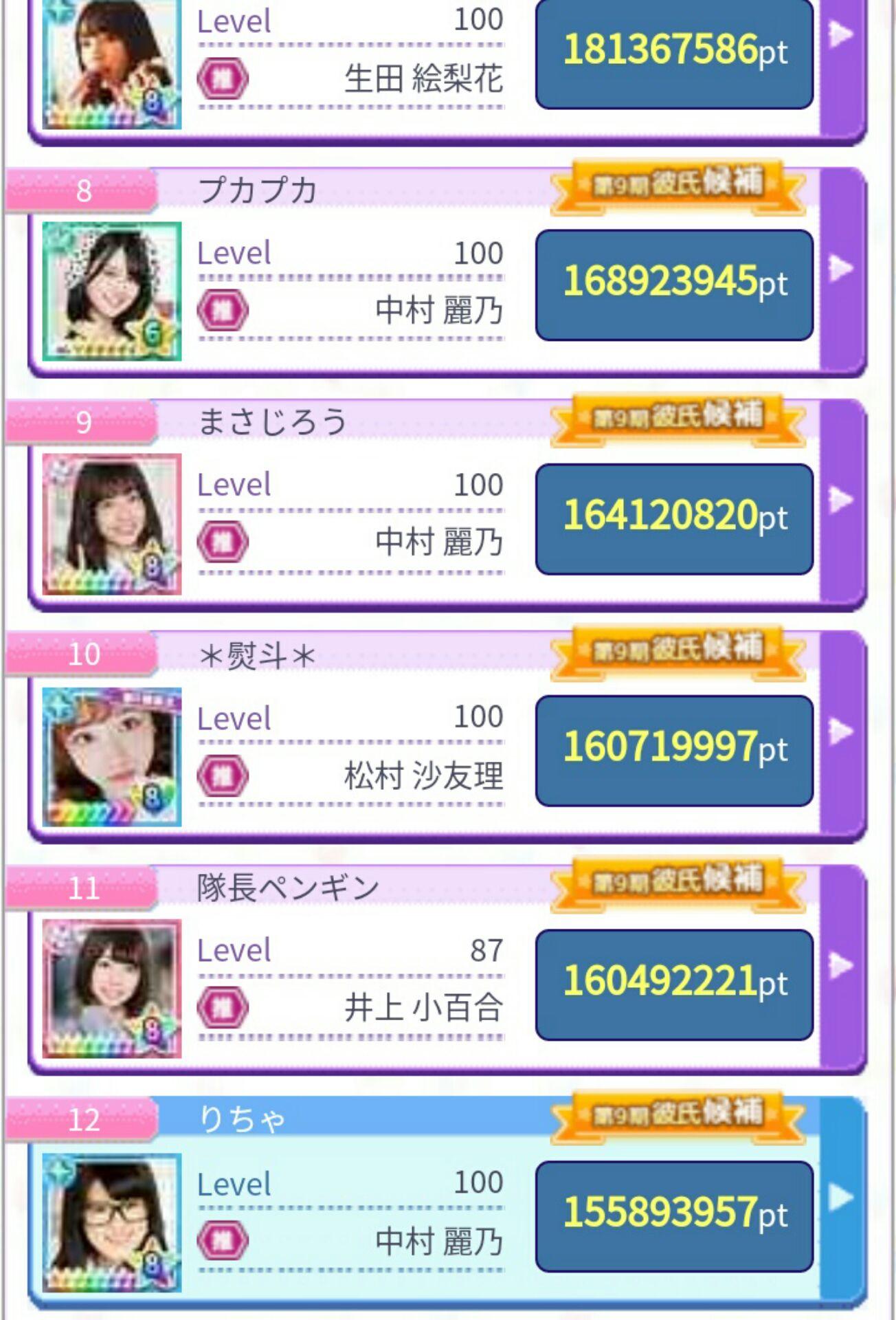Open rank 12 player りちゃ's profile arrow
Image resolution: width=896 pixels, height=1320 pixels.
tap(840, 1198)
